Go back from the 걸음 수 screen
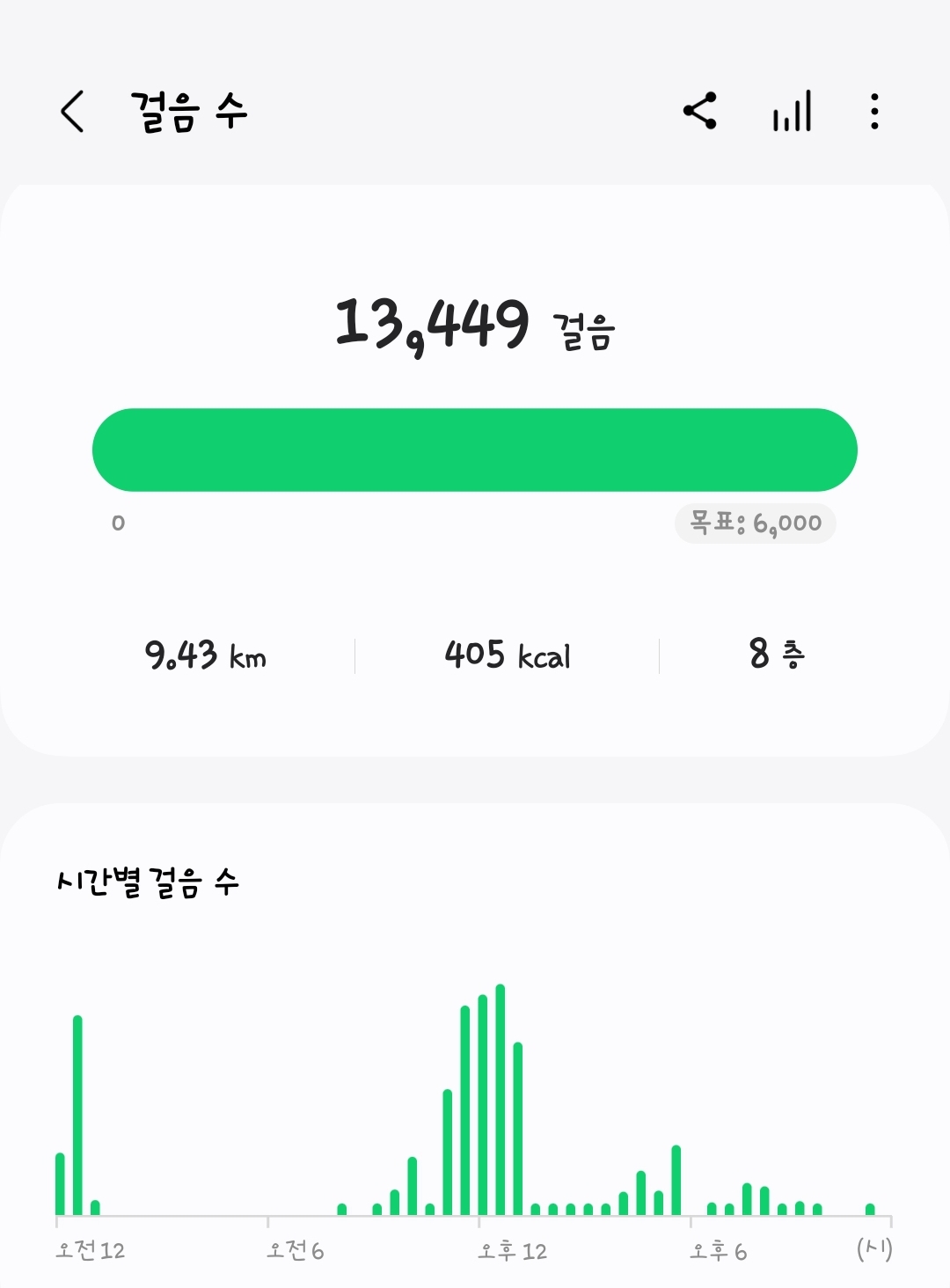This screenshot has height=1288, width=950. point(72,112)
